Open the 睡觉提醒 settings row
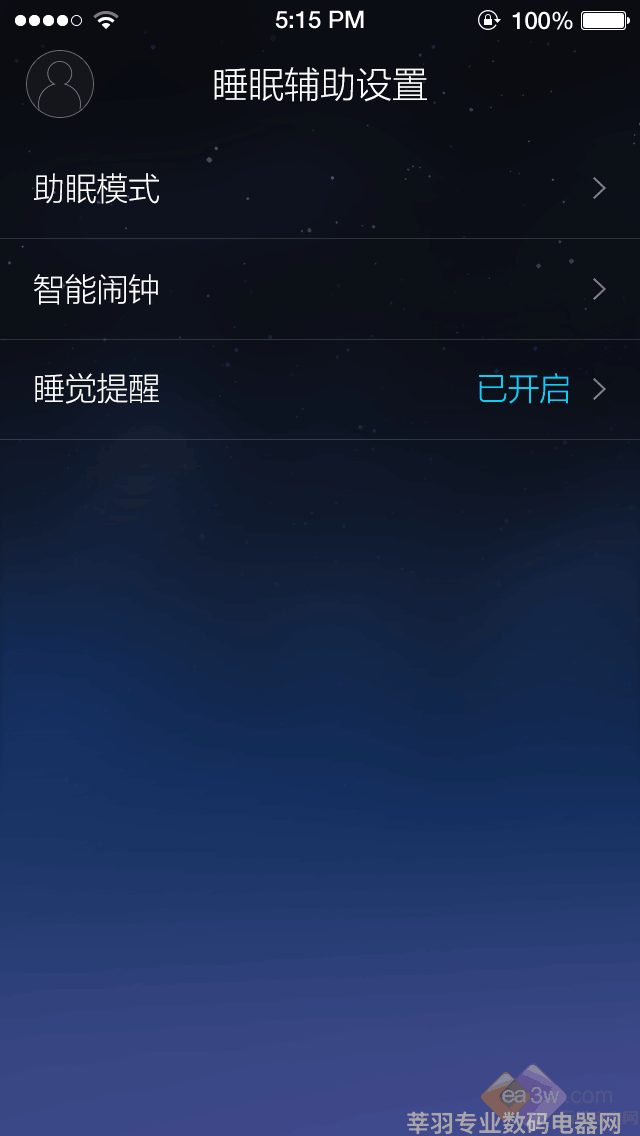The image size is (640, 1136). pos(320,390)
